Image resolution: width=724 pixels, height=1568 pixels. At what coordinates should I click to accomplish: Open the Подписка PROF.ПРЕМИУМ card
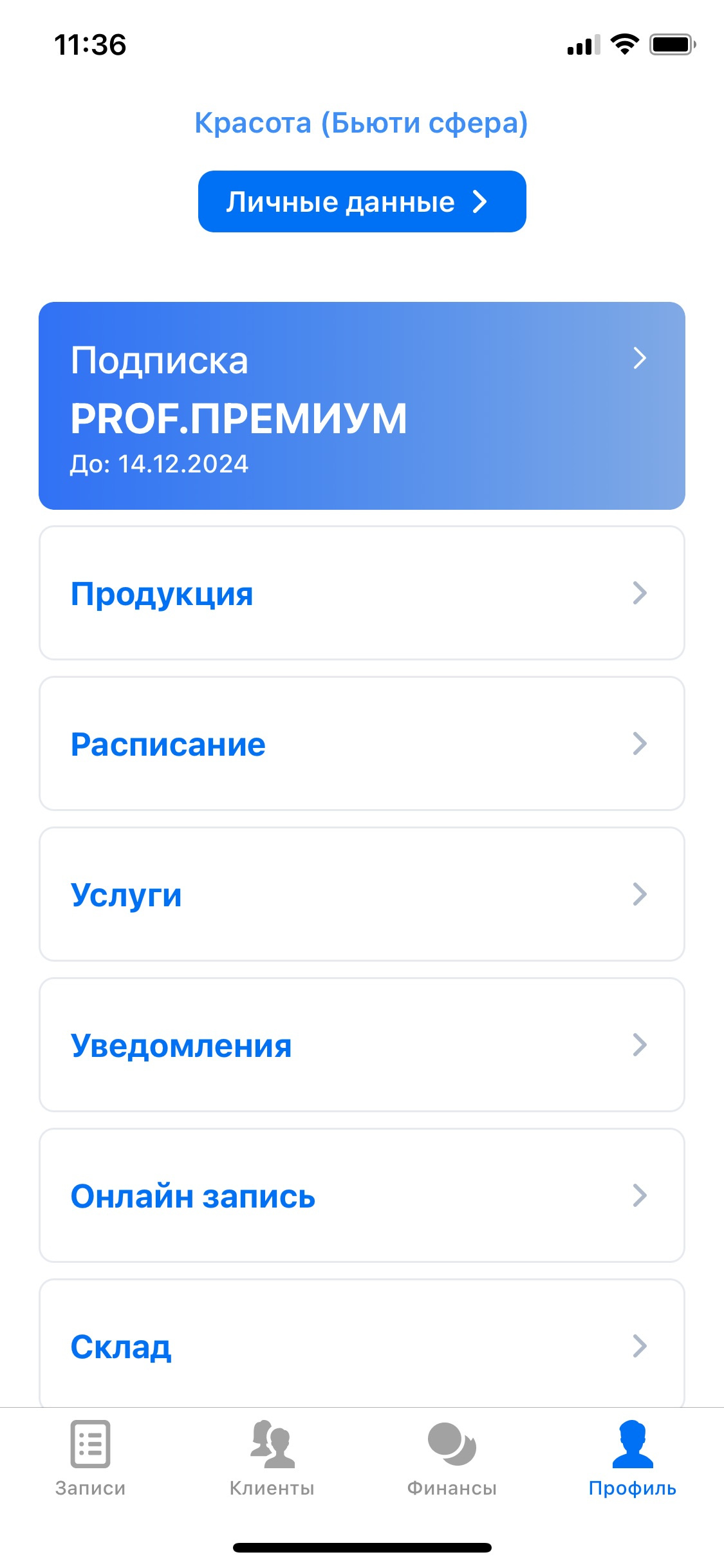[362, 406]
